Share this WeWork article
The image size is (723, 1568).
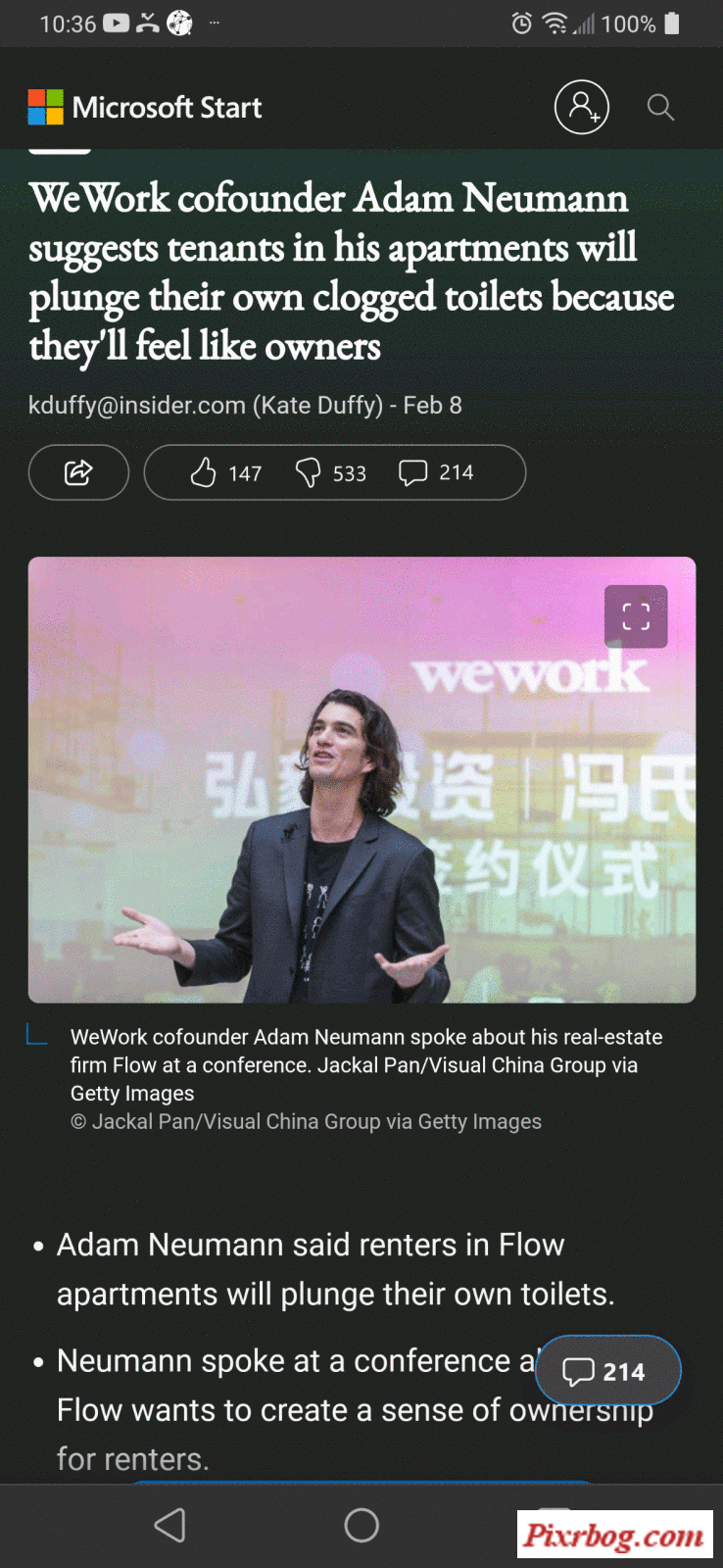(78, 472)
